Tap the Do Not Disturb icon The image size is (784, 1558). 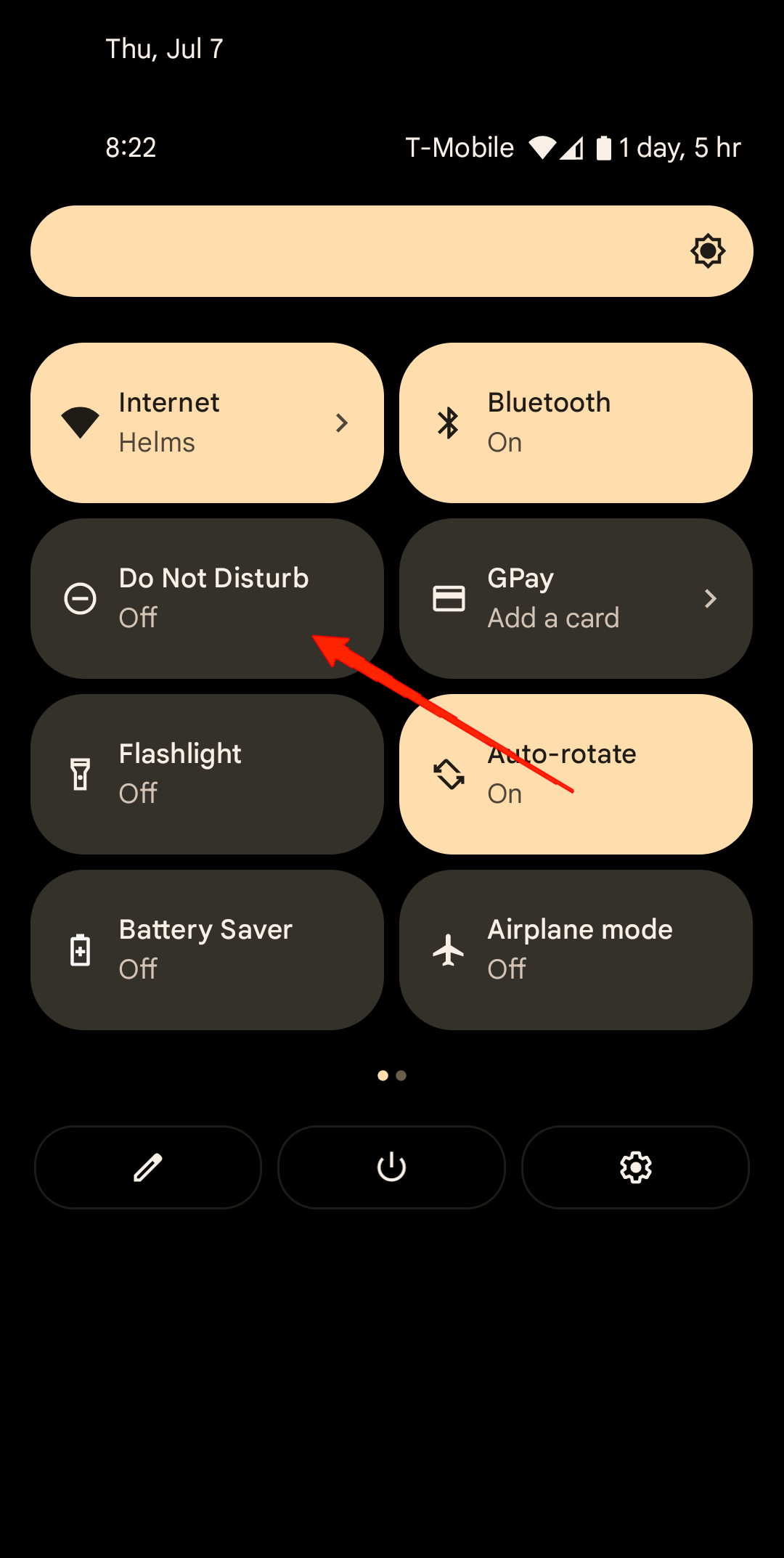(80, 598)
